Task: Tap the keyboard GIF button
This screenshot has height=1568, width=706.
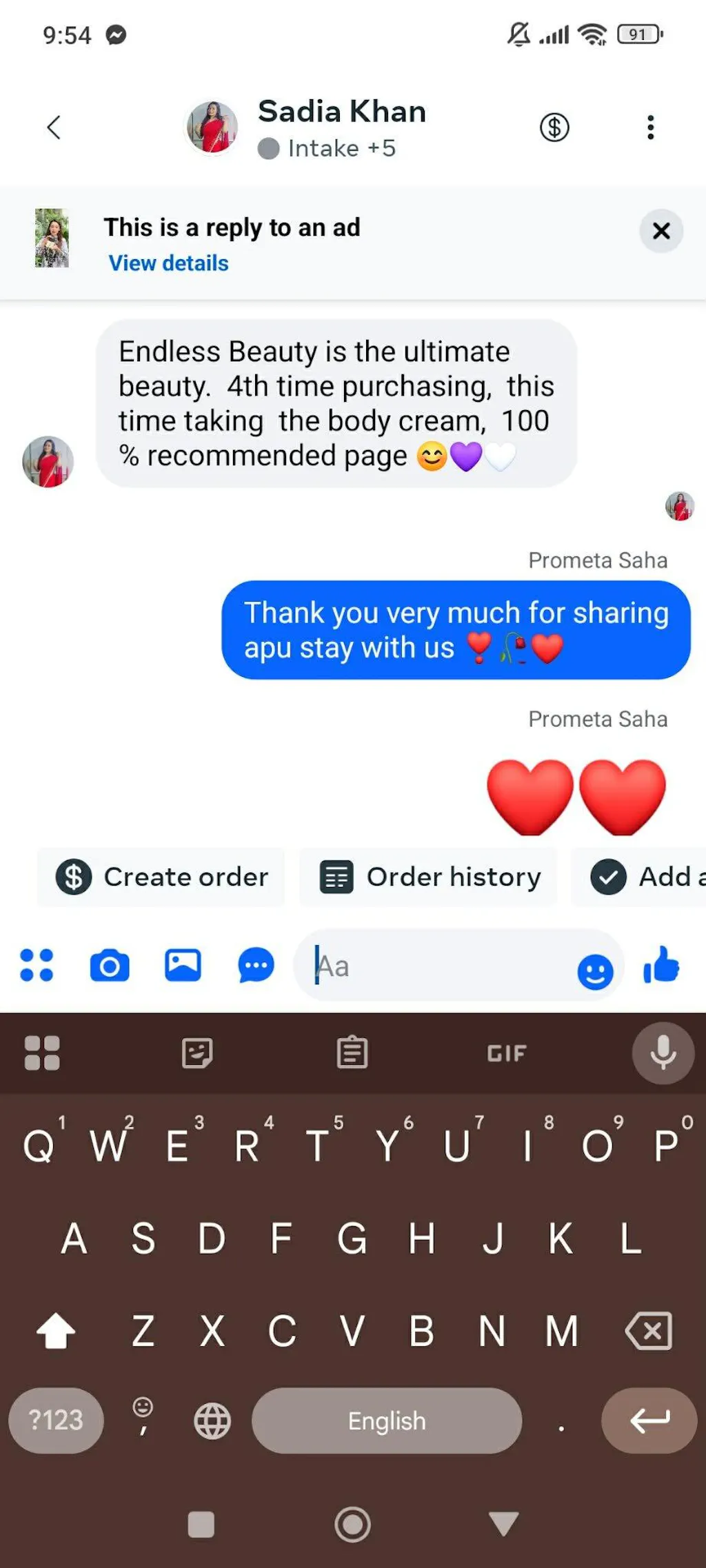Action: (x=507, y=1053)
